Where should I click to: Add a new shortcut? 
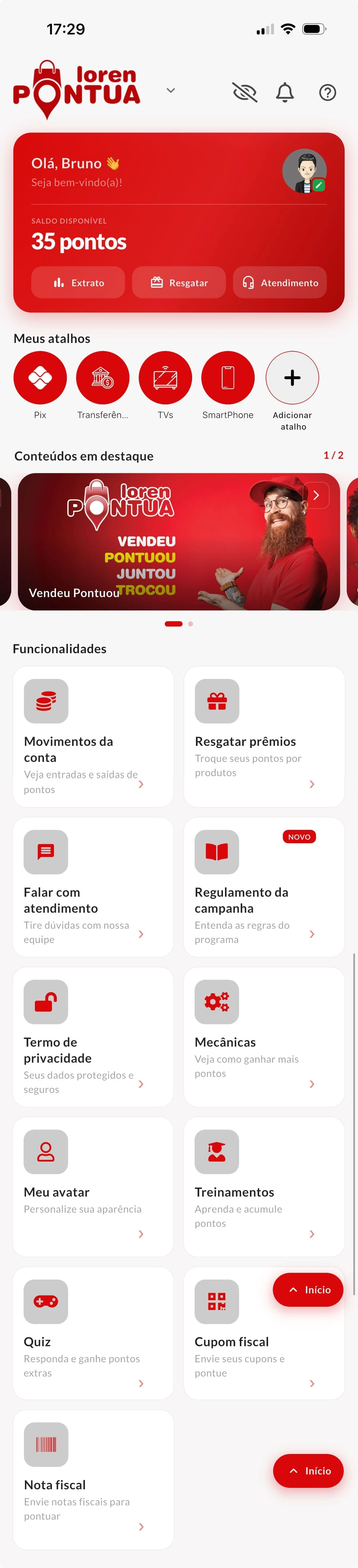(292, 378)
